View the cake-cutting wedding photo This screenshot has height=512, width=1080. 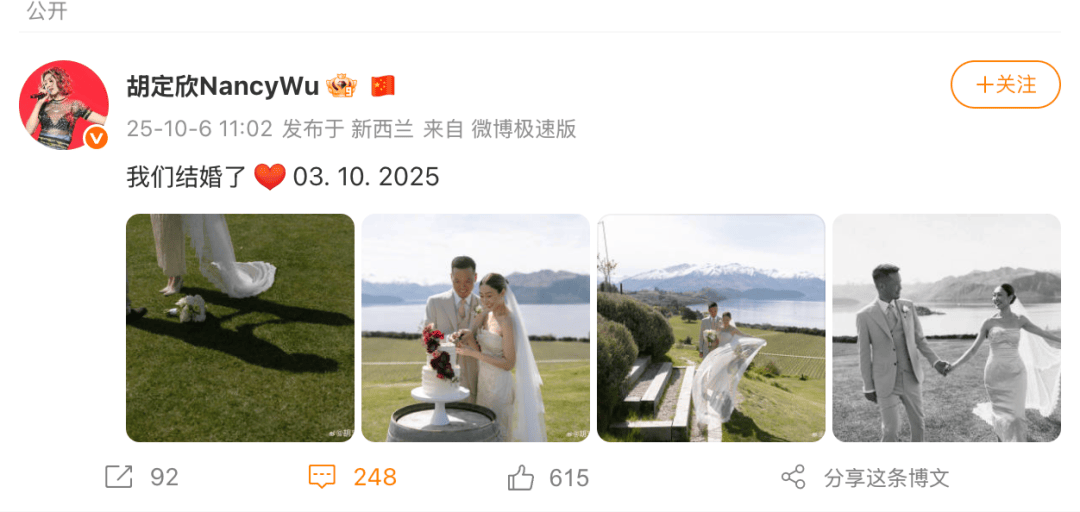(475, 328)
